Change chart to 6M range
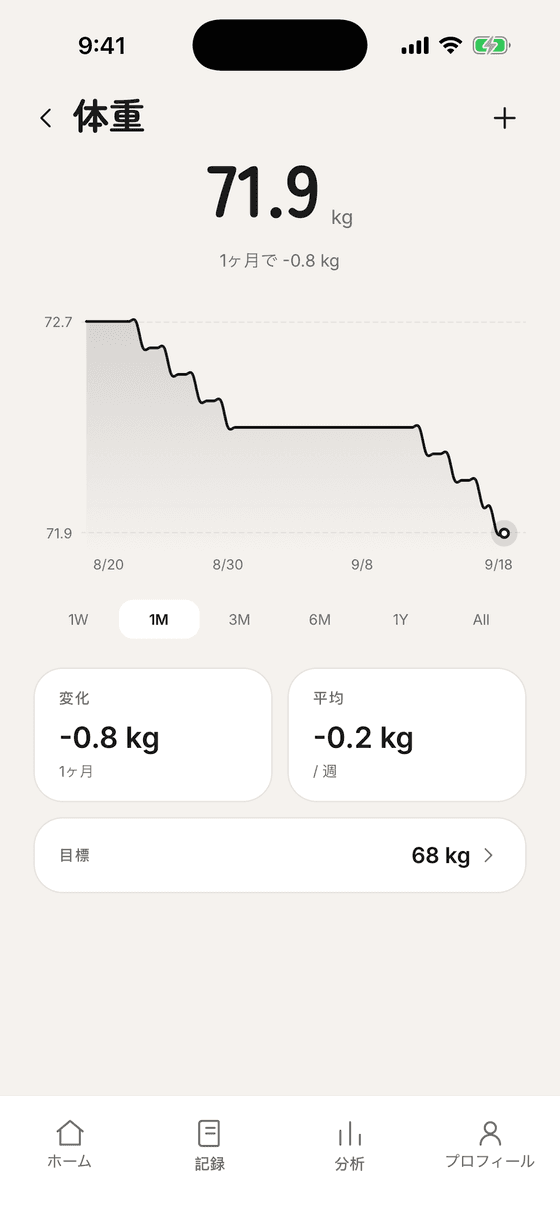560x1218 pixels. point(320,619)
